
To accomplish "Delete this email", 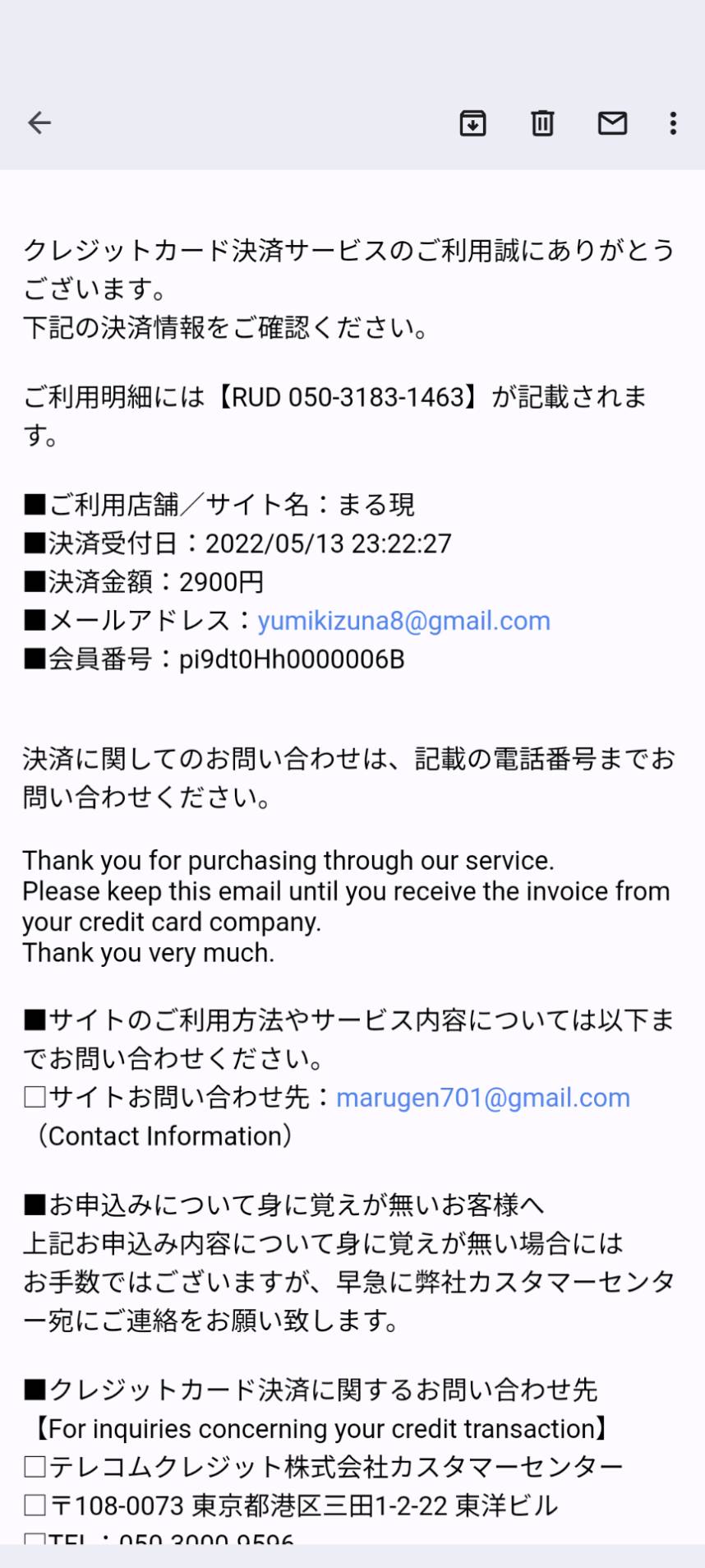I will point(542,123).
